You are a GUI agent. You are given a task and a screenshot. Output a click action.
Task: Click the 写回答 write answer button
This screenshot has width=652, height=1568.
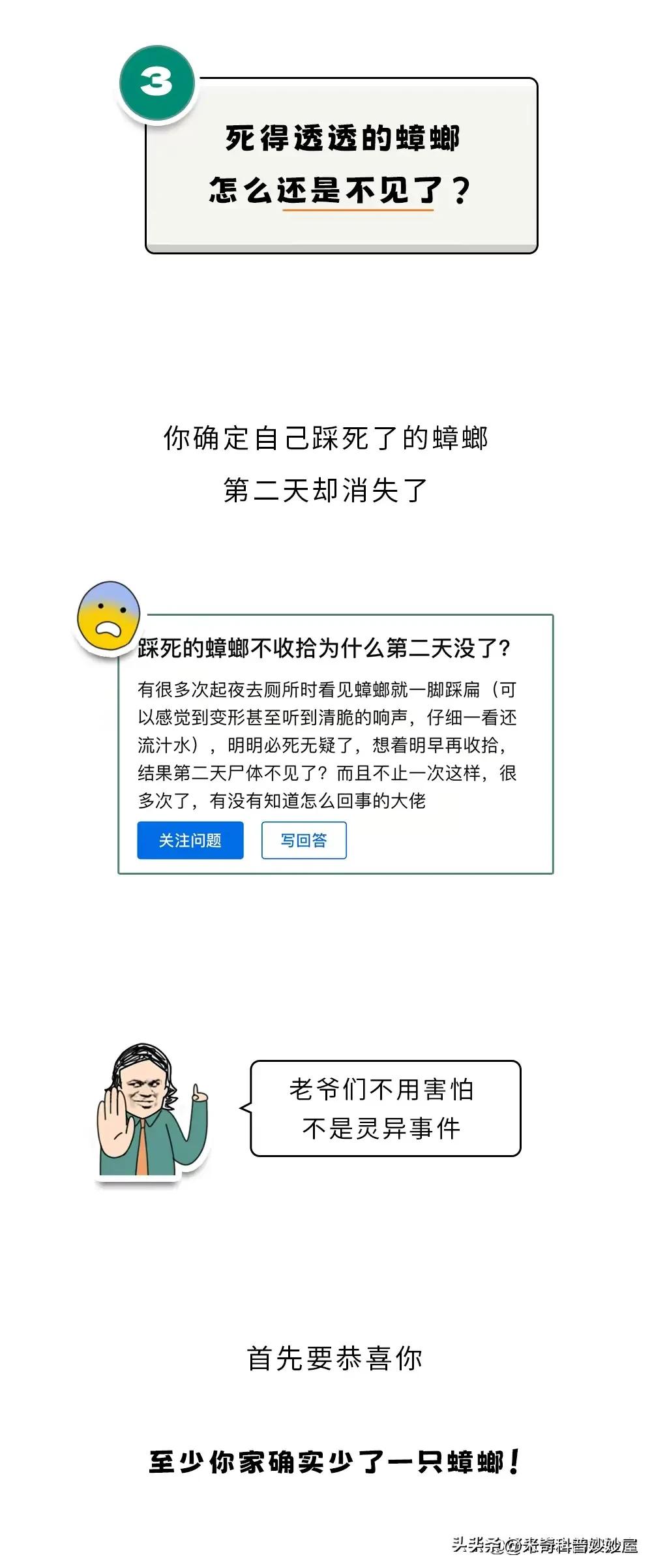pyautogui.click(x=305, y=841)
